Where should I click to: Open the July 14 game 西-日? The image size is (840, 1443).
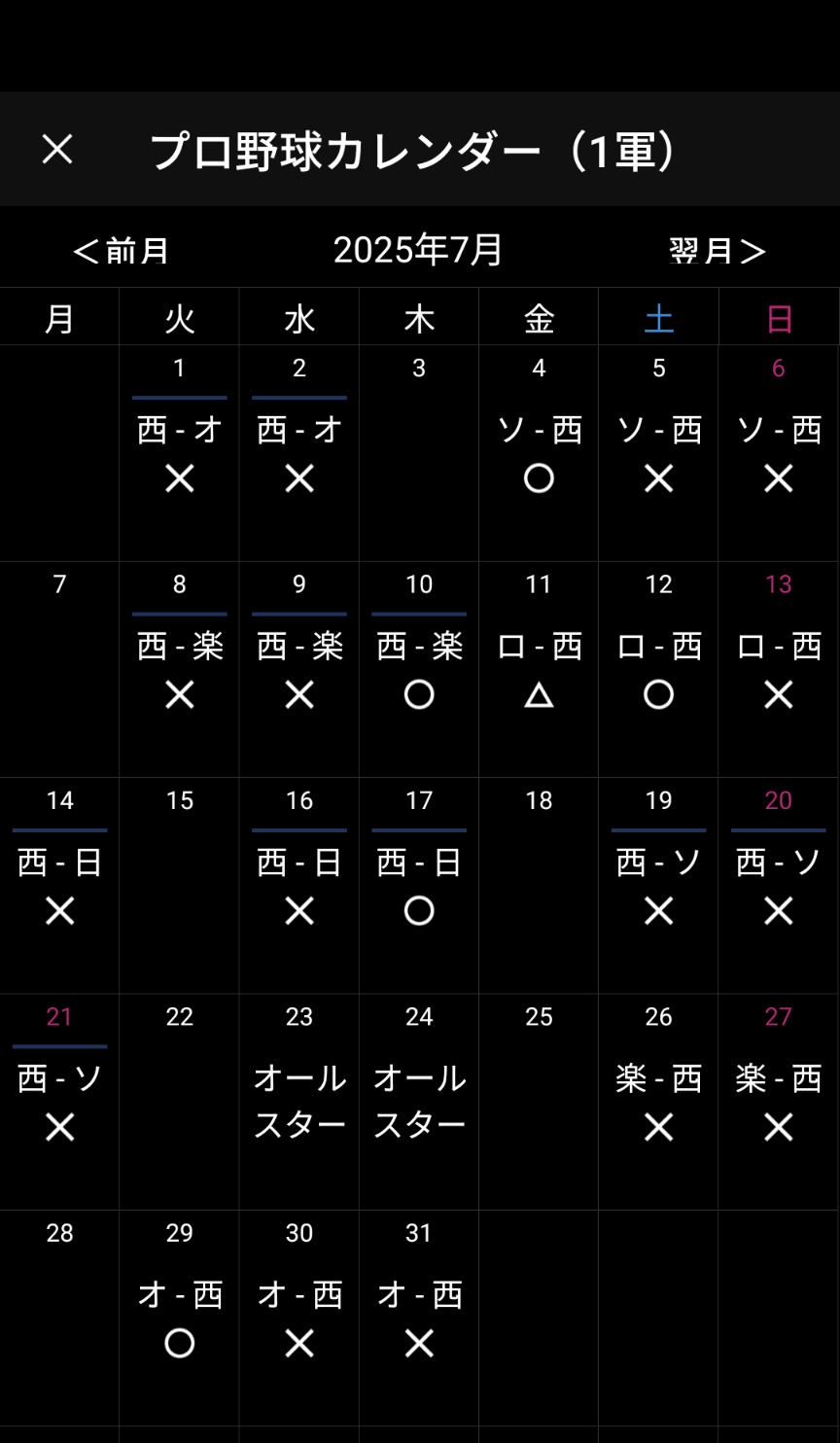pos(59,885)
